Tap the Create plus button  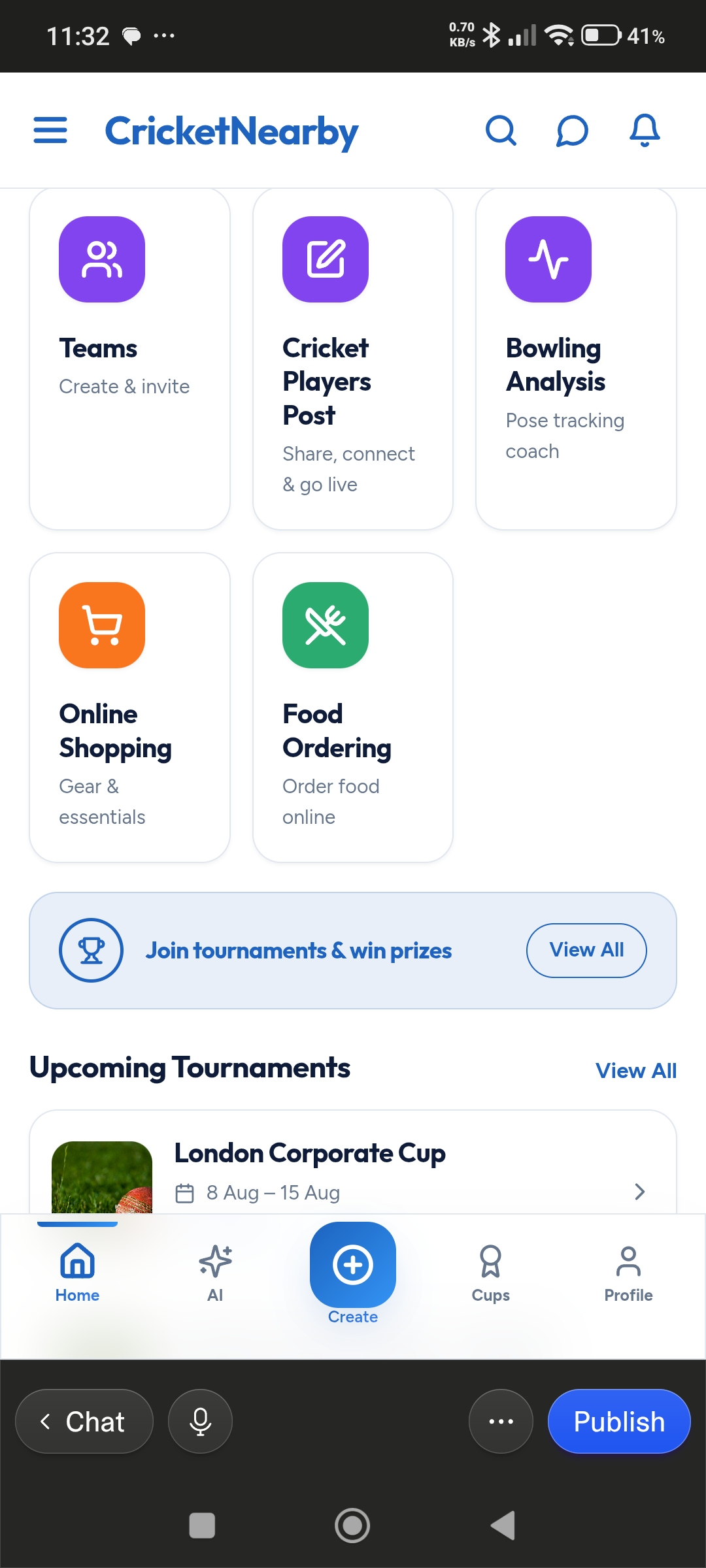(353, 1265)
